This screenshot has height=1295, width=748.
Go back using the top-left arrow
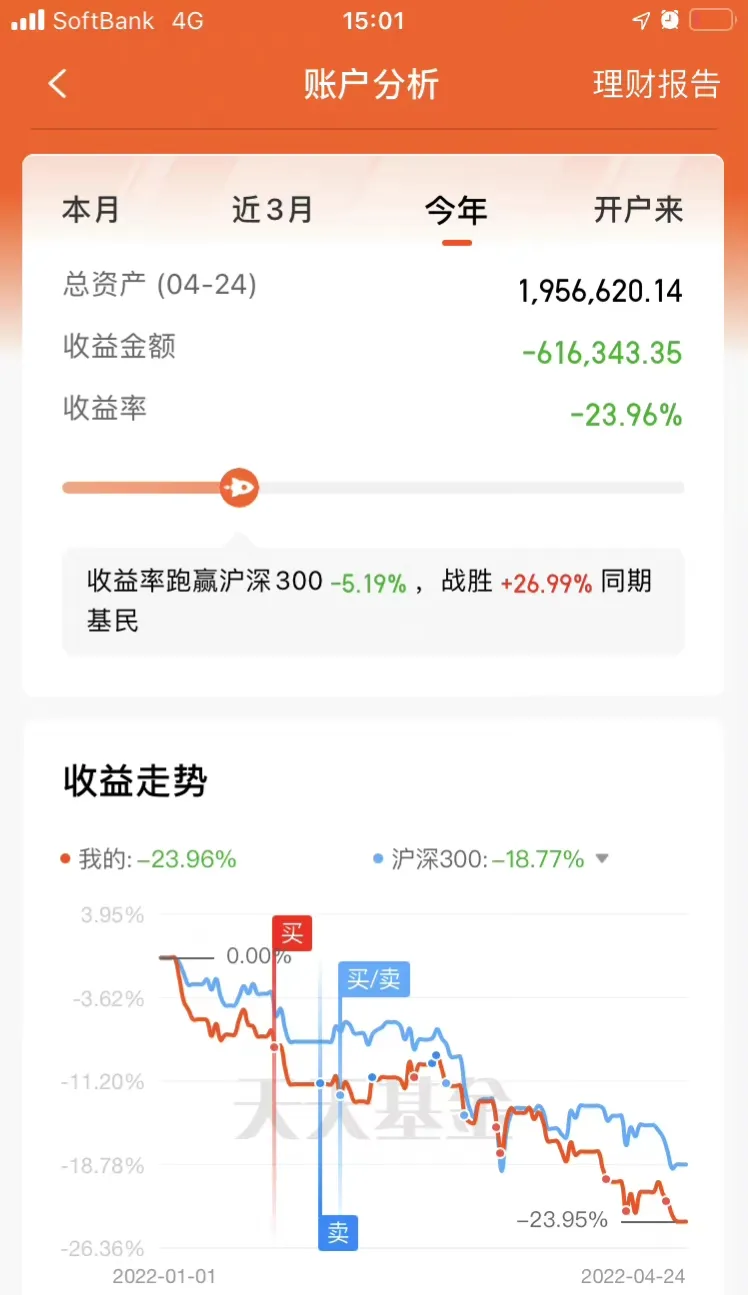click(x=58, y=84)
